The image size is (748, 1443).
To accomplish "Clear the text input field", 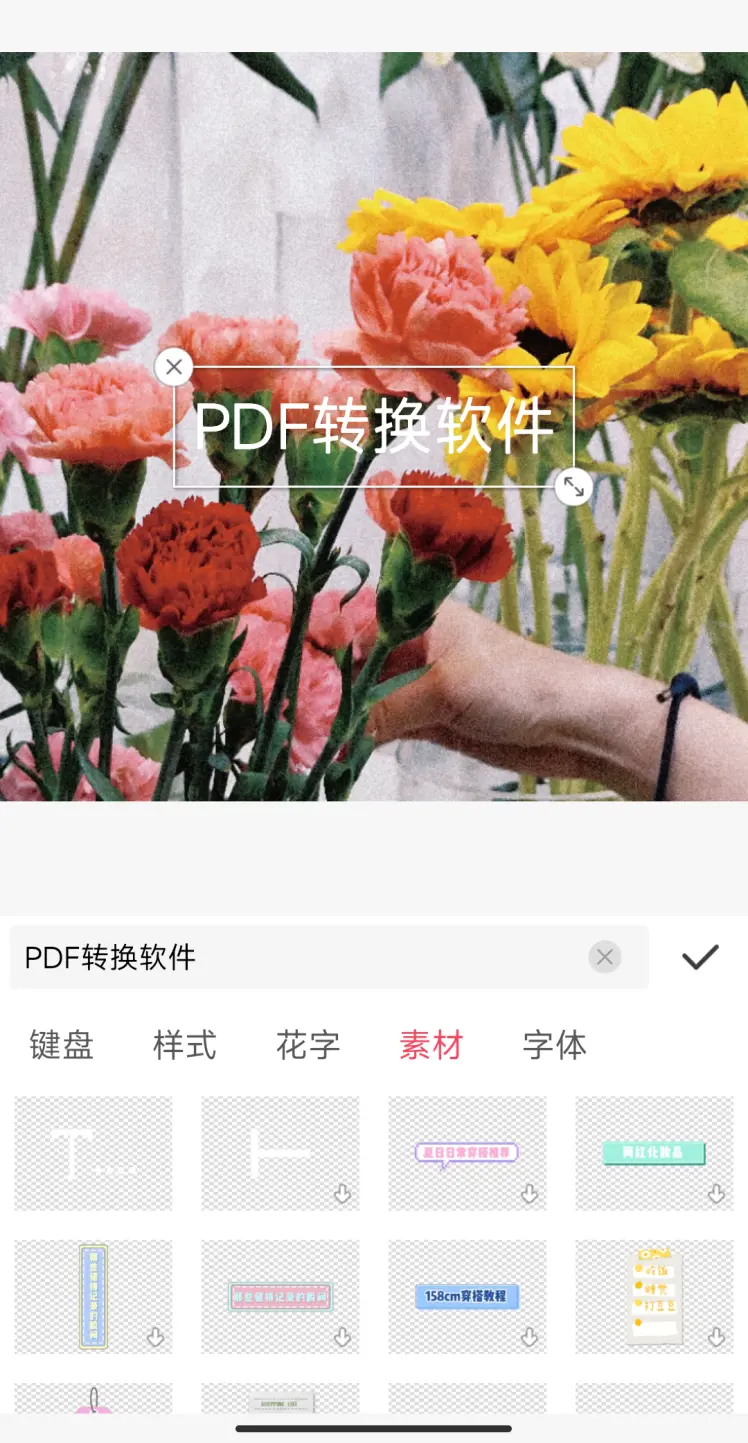I will [604, 957].
